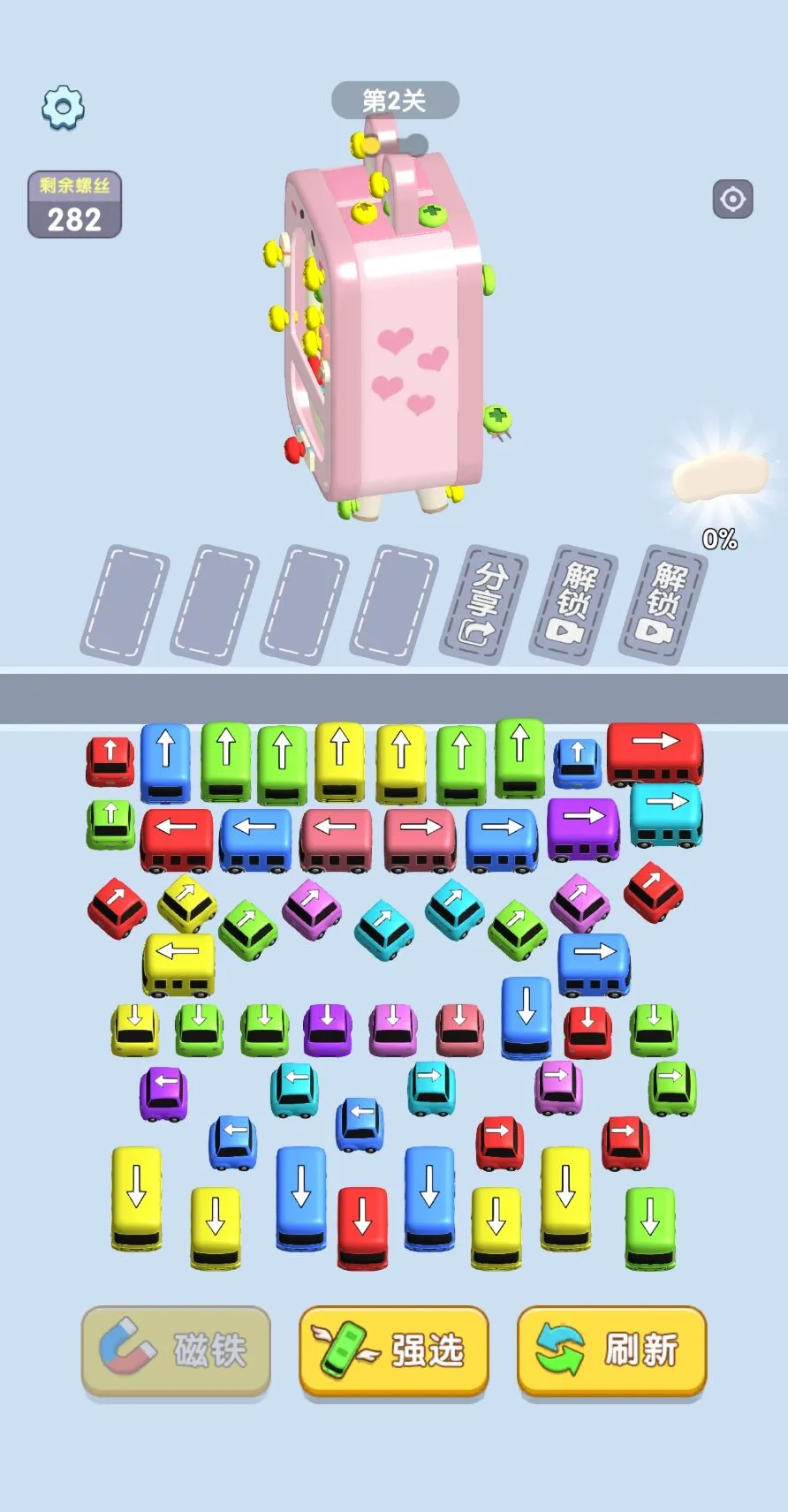Move the long yellow bus pointing left
Screen dimensions: 788x1512
click(x=179, y=961)
